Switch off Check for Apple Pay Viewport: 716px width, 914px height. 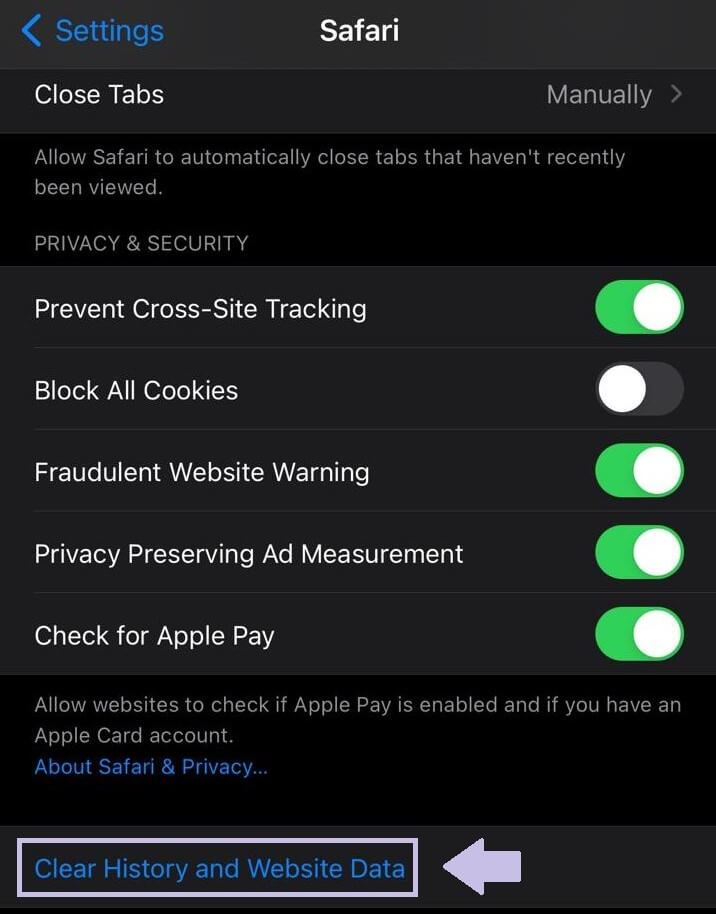pos(639,635)
